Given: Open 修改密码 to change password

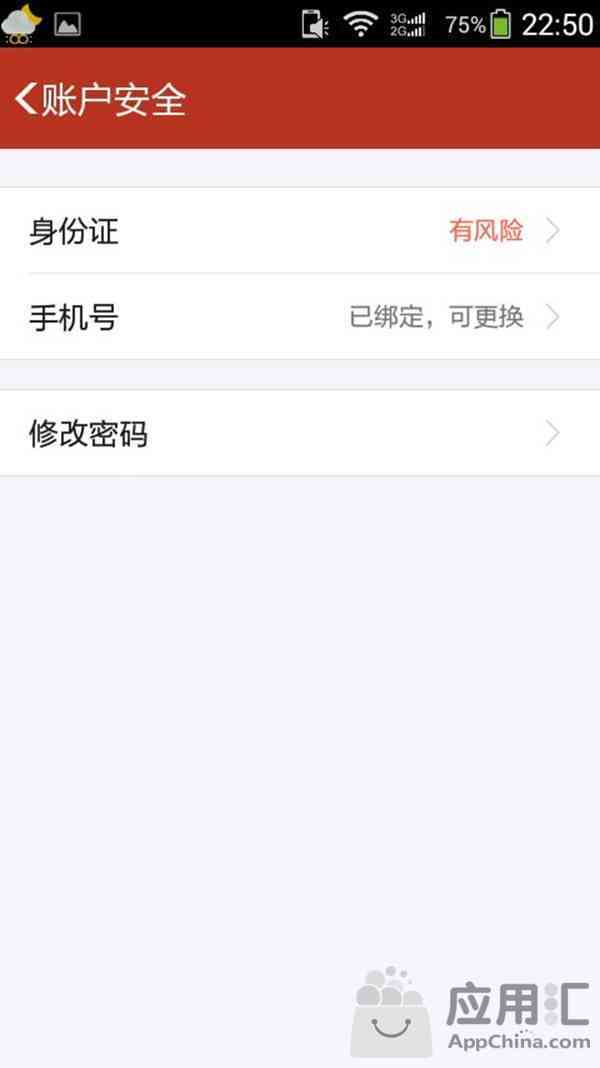Looking at the screenshot, I should tap(300, 433).
